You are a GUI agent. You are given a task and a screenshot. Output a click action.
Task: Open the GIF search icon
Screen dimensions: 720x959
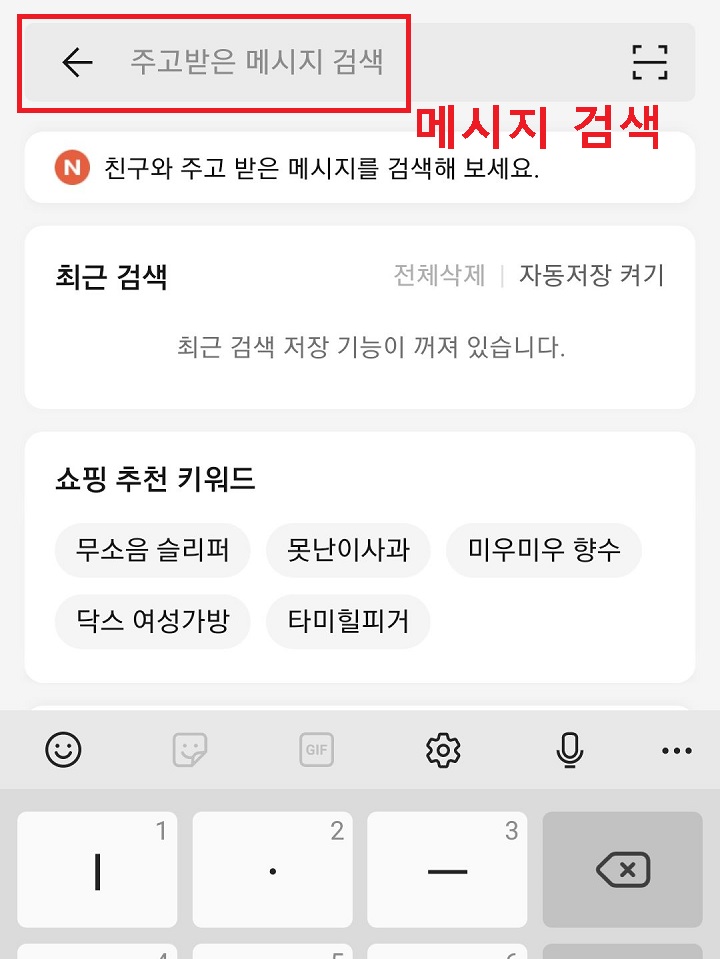pos(317,750)
